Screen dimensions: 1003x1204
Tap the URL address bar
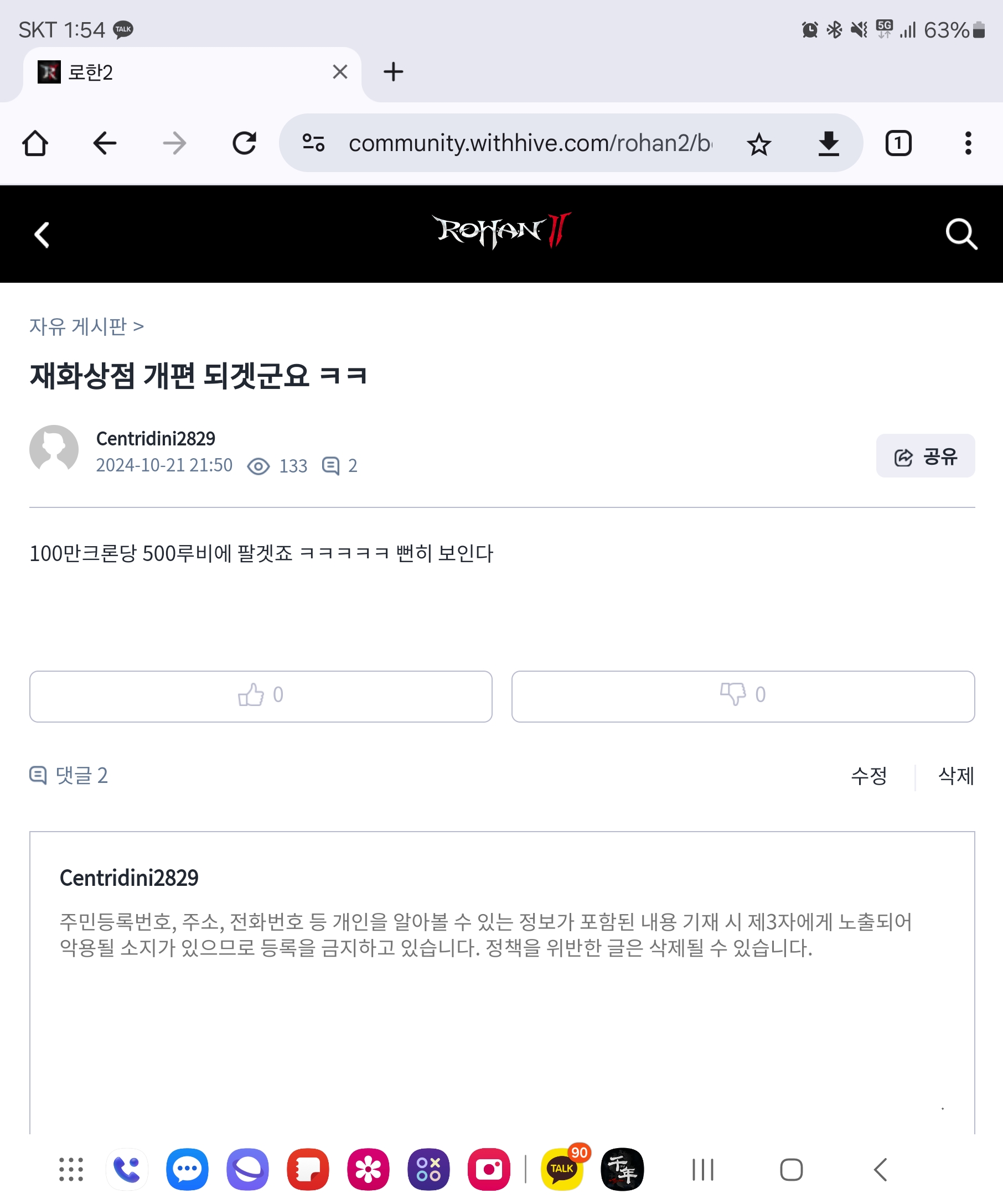(x=530, y=143)
